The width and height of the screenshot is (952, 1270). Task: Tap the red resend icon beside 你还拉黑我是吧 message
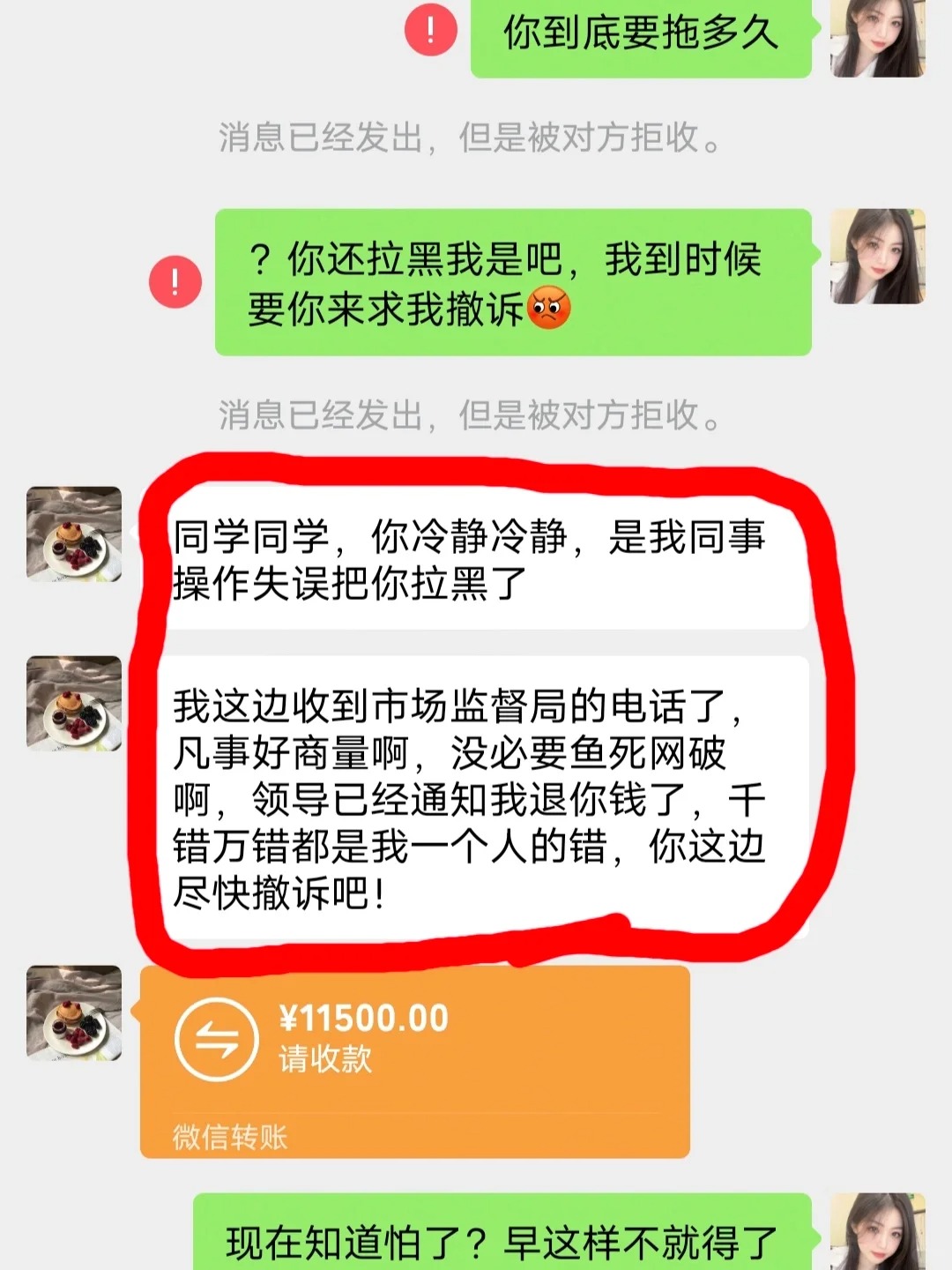[x=175, y=281]
